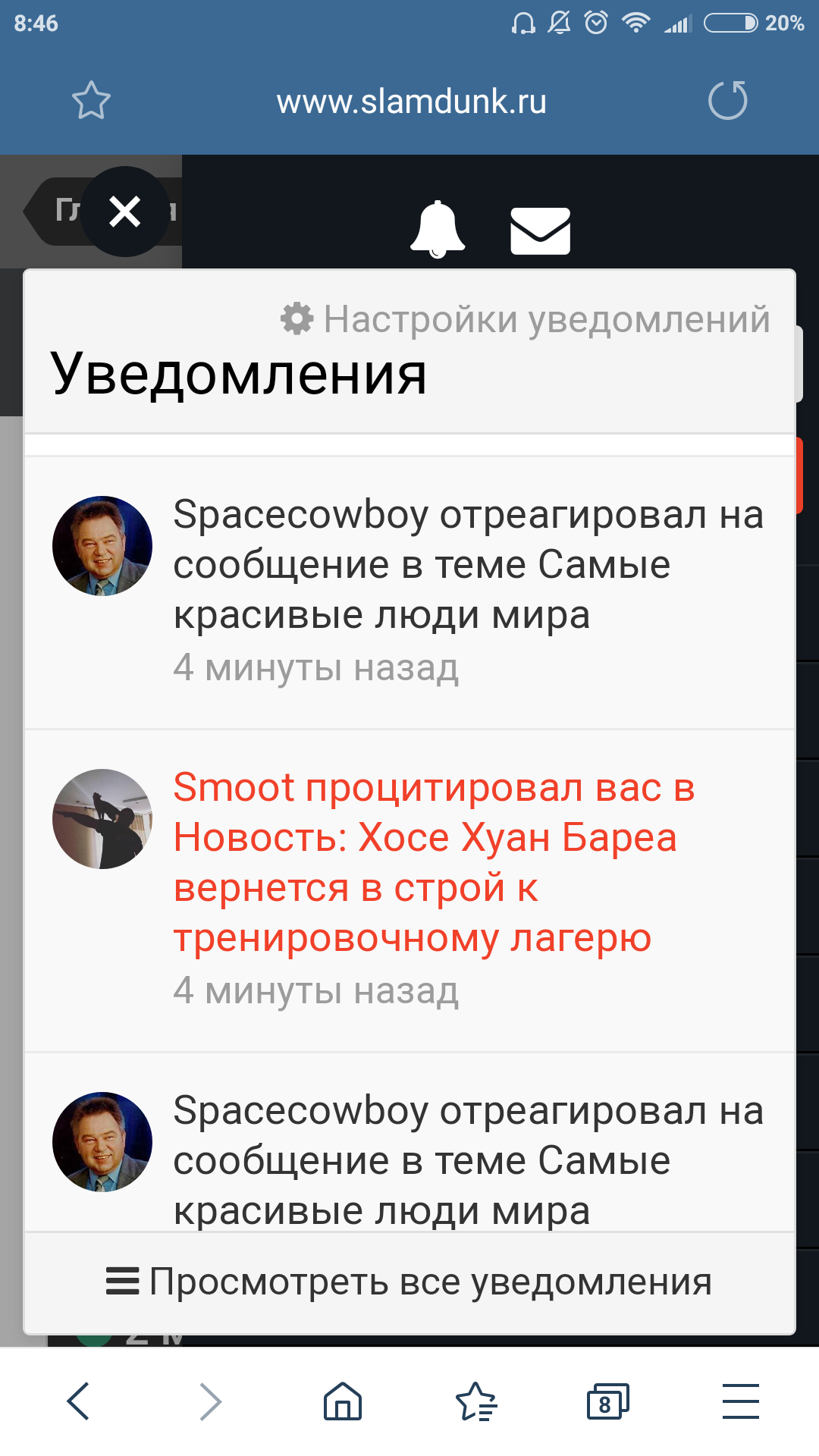Image resolution: width=819 pixels, height=1456 pixels.
Task: Close the side menu with X button
Action: pyautogui.click(x=125, y=212)
